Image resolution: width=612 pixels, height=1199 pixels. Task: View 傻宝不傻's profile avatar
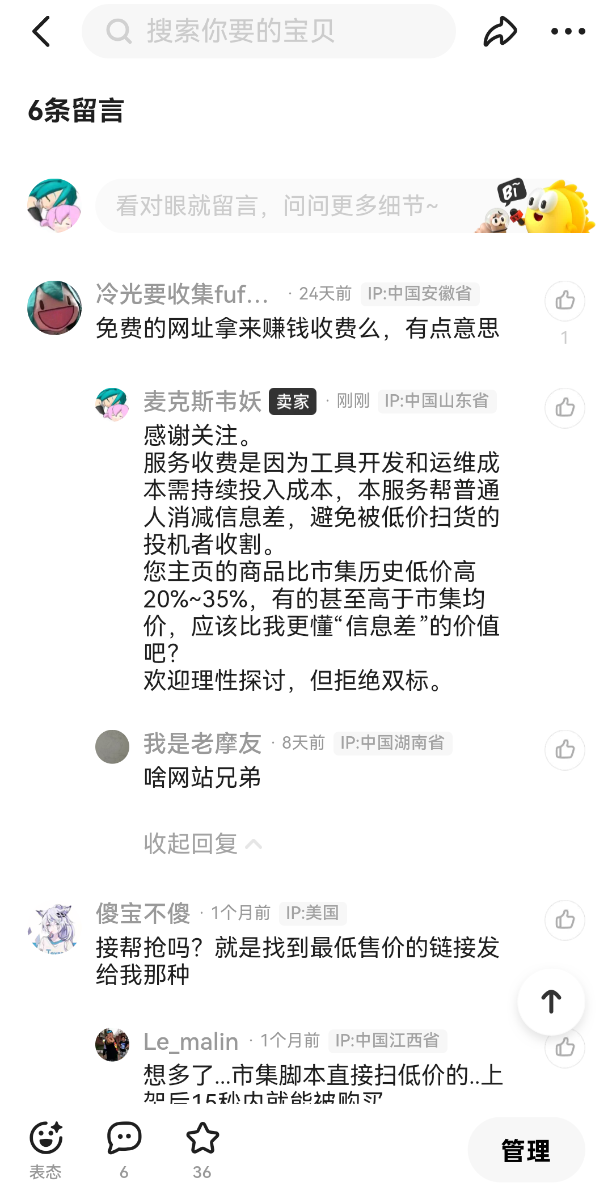click(x=52, y=928)
